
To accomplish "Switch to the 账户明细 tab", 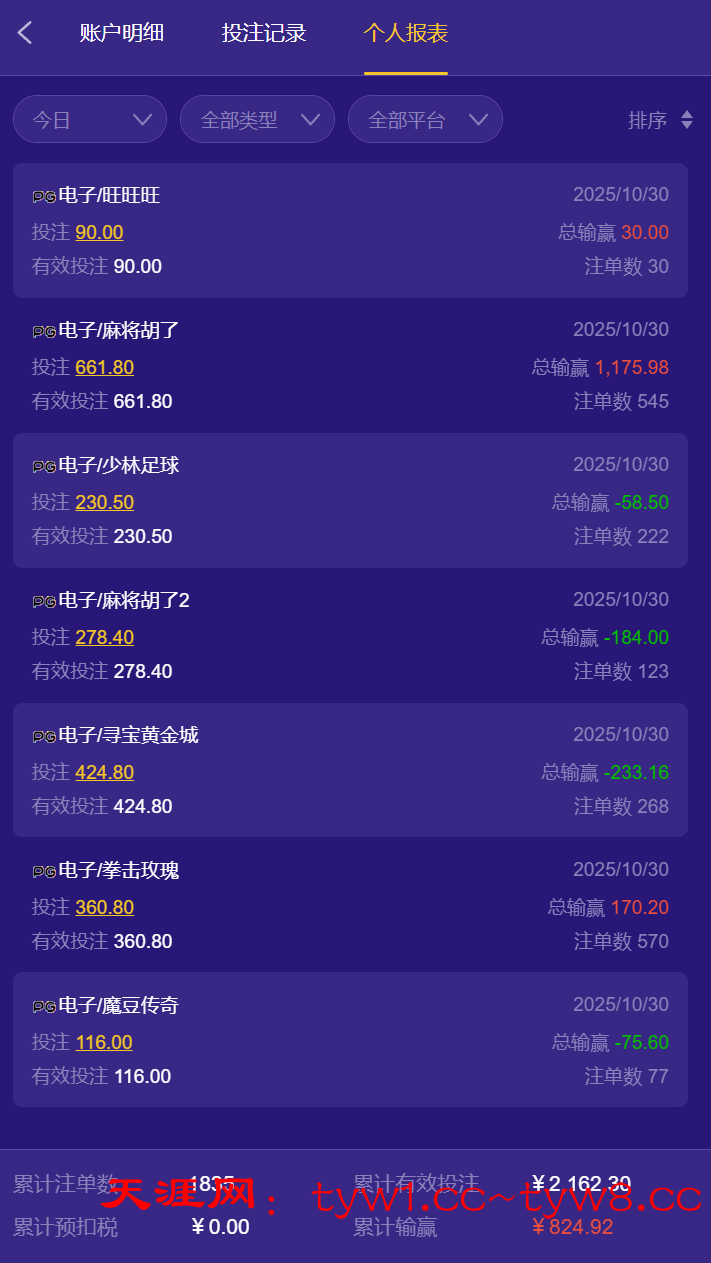I will pyautogui.click(x=121, y=33).
